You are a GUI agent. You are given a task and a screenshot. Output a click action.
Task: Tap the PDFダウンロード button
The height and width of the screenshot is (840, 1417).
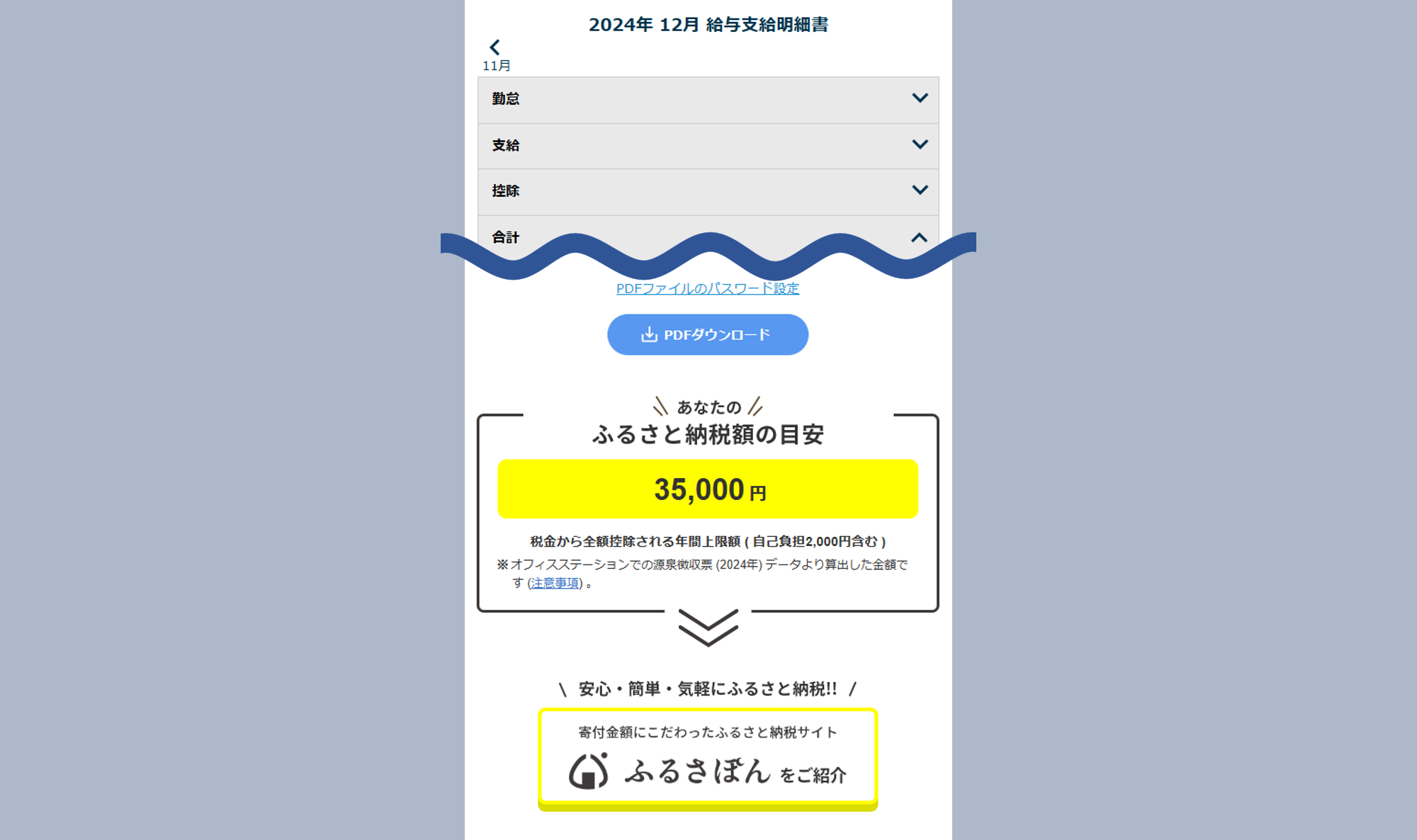pos(707,334)
